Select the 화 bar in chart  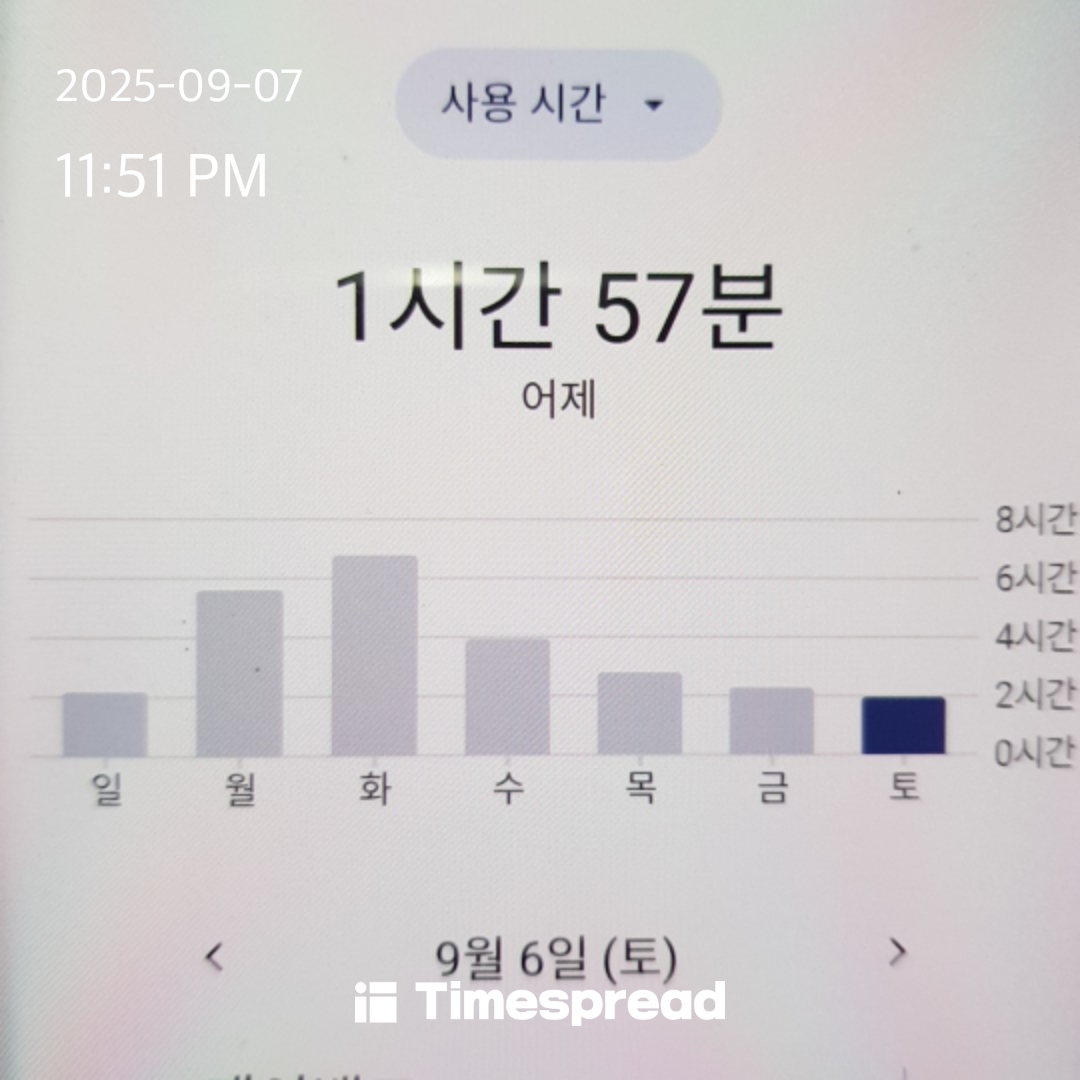tap(374, 656)
